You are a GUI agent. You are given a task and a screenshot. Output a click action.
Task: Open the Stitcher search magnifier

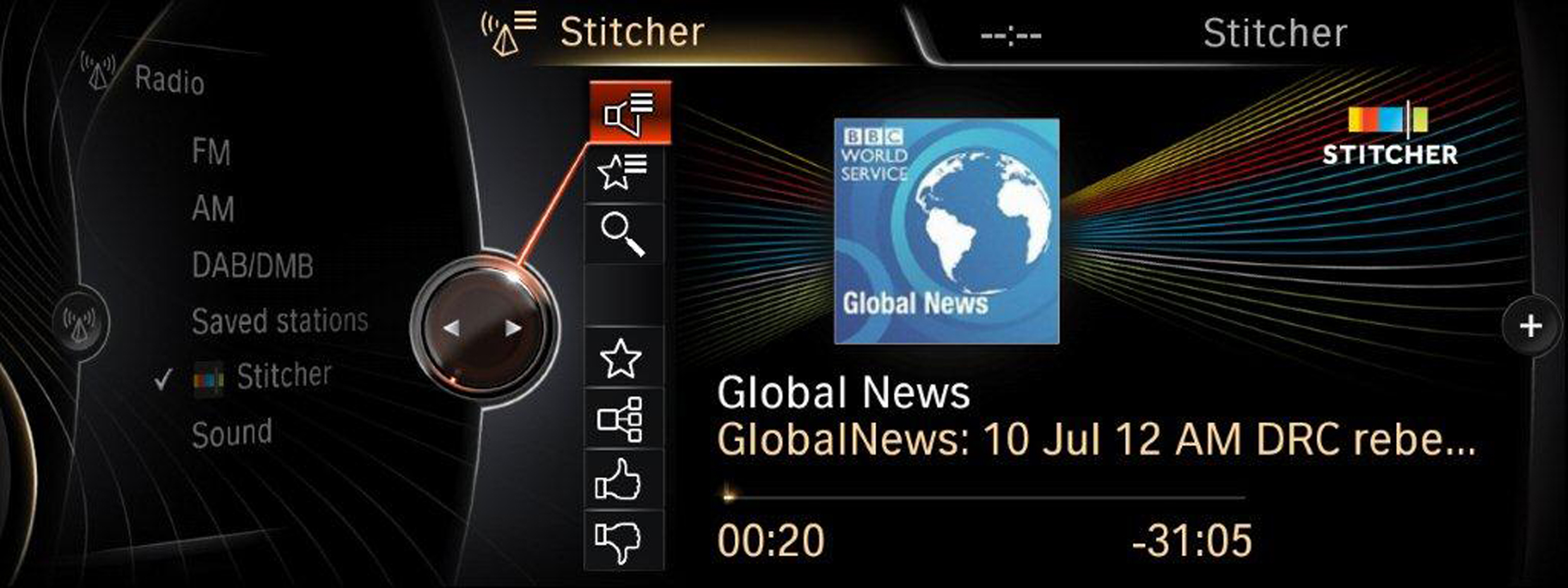pos(623,234)
